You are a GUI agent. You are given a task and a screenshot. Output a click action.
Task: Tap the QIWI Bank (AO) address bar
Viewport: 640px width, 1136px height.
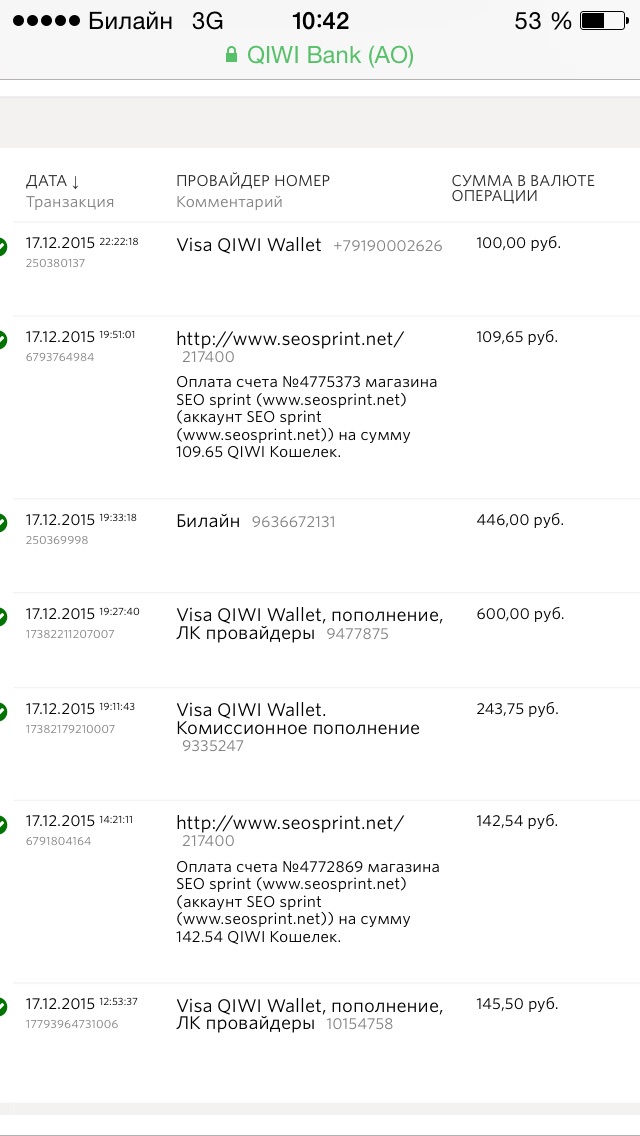pos(320,56)
